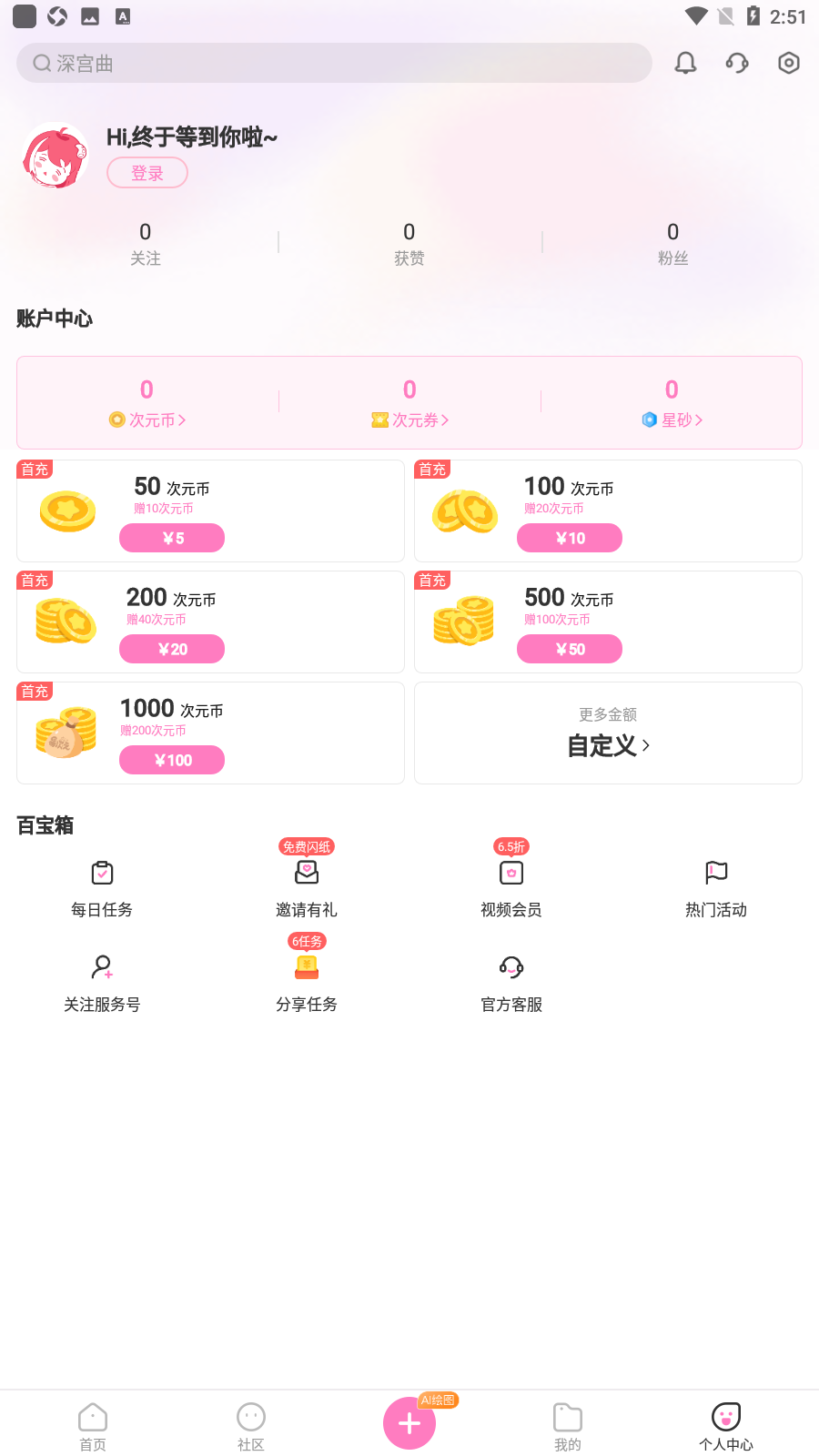Screen dimensions: 819x1456
Task: Switch to the 社区 community tab
Action: (x=250, y=1426)
